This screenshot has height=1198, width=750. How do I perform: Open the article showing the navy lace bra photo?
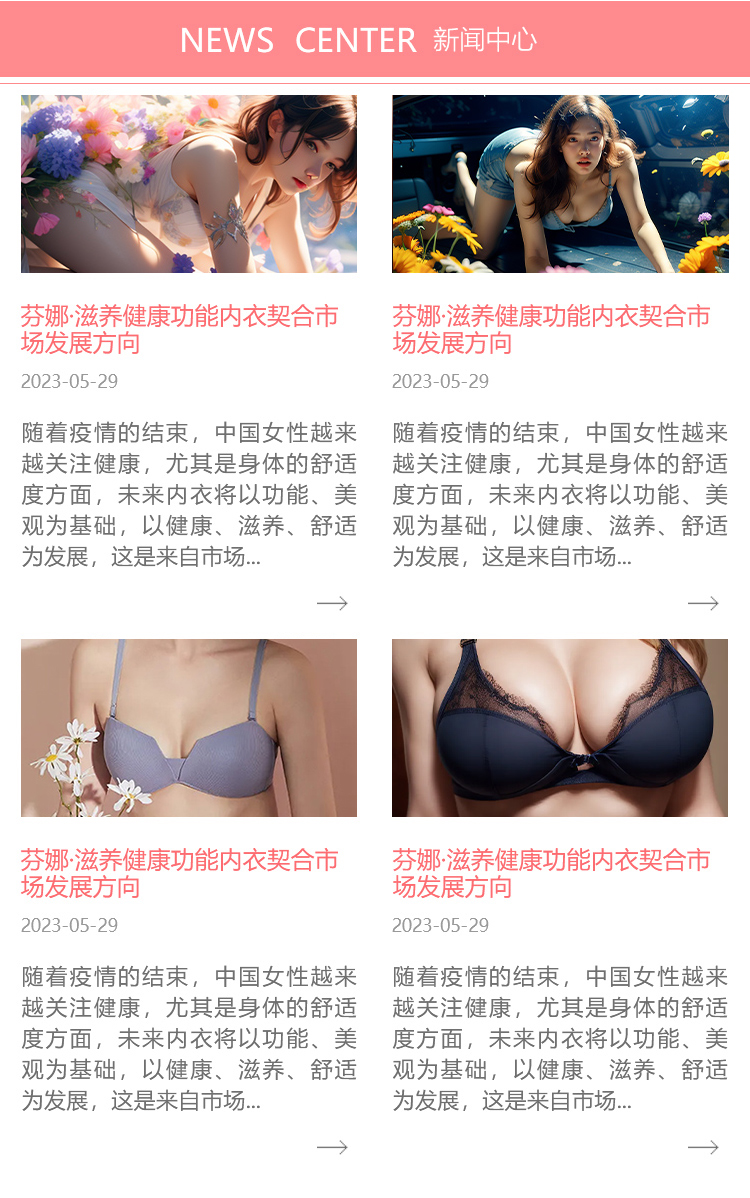[560, 728]
